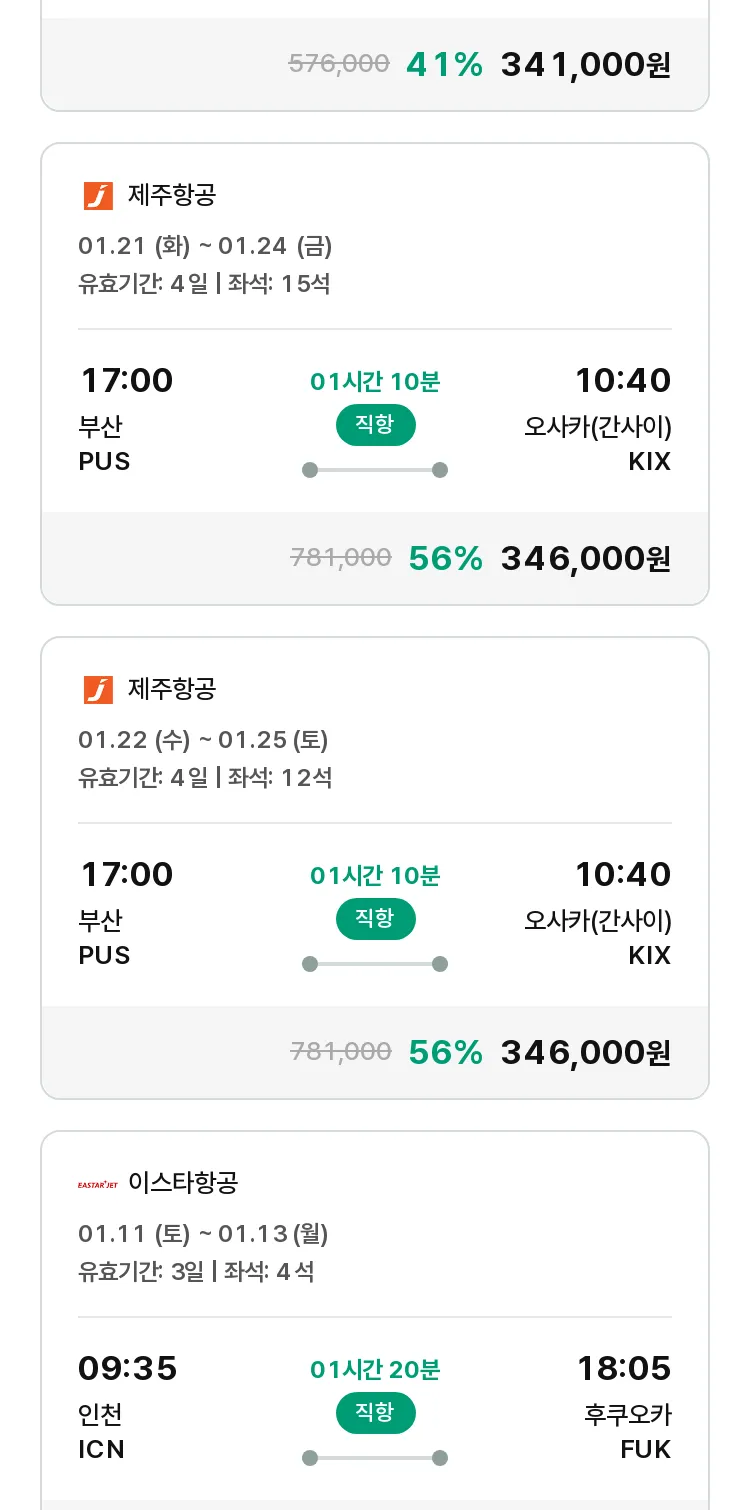Open the 제주항공 deal for 01.21 (화) ~ 01.24 (금)
This screenshot has height=1510, width=750.
[375, 374]
